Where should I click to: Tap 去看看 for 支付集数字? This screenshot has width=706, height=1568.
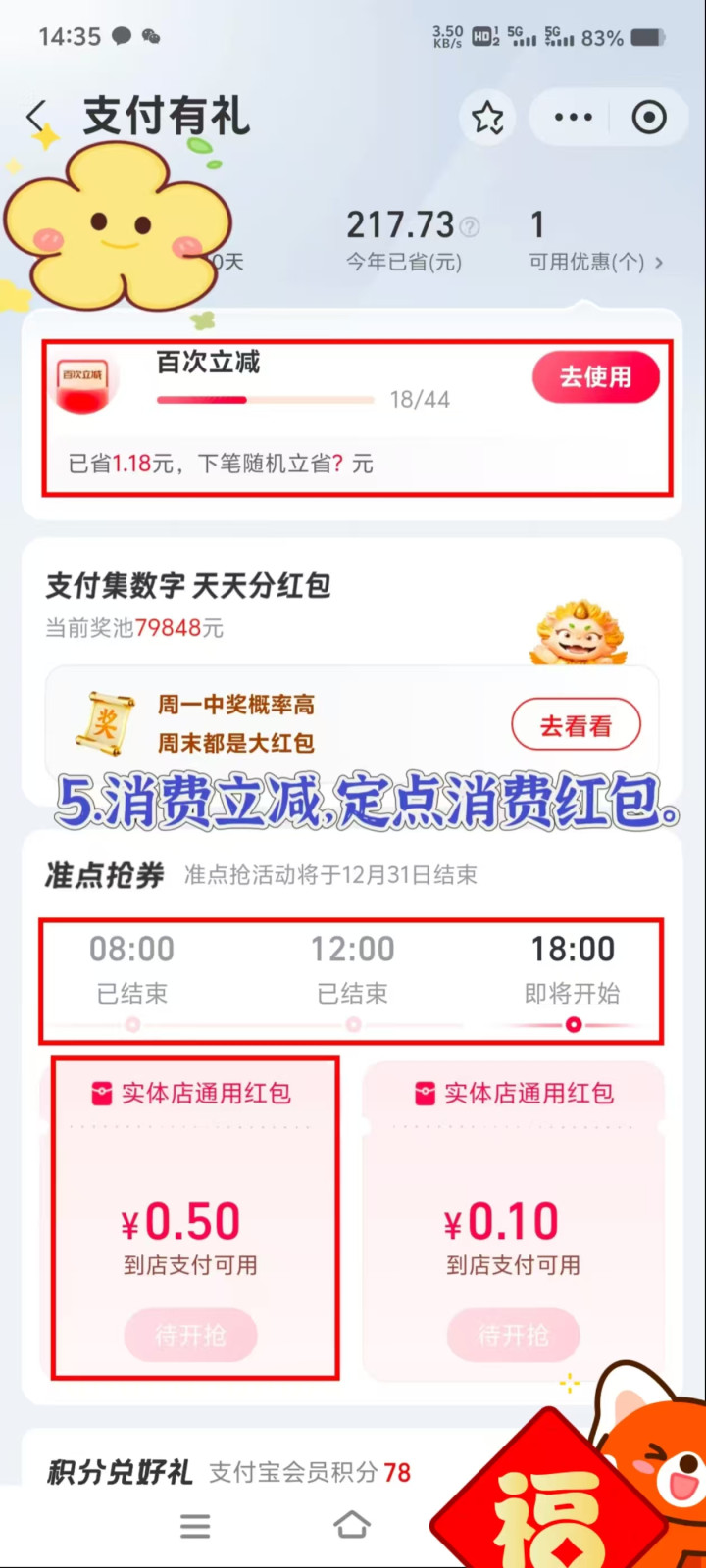[576, 726]
